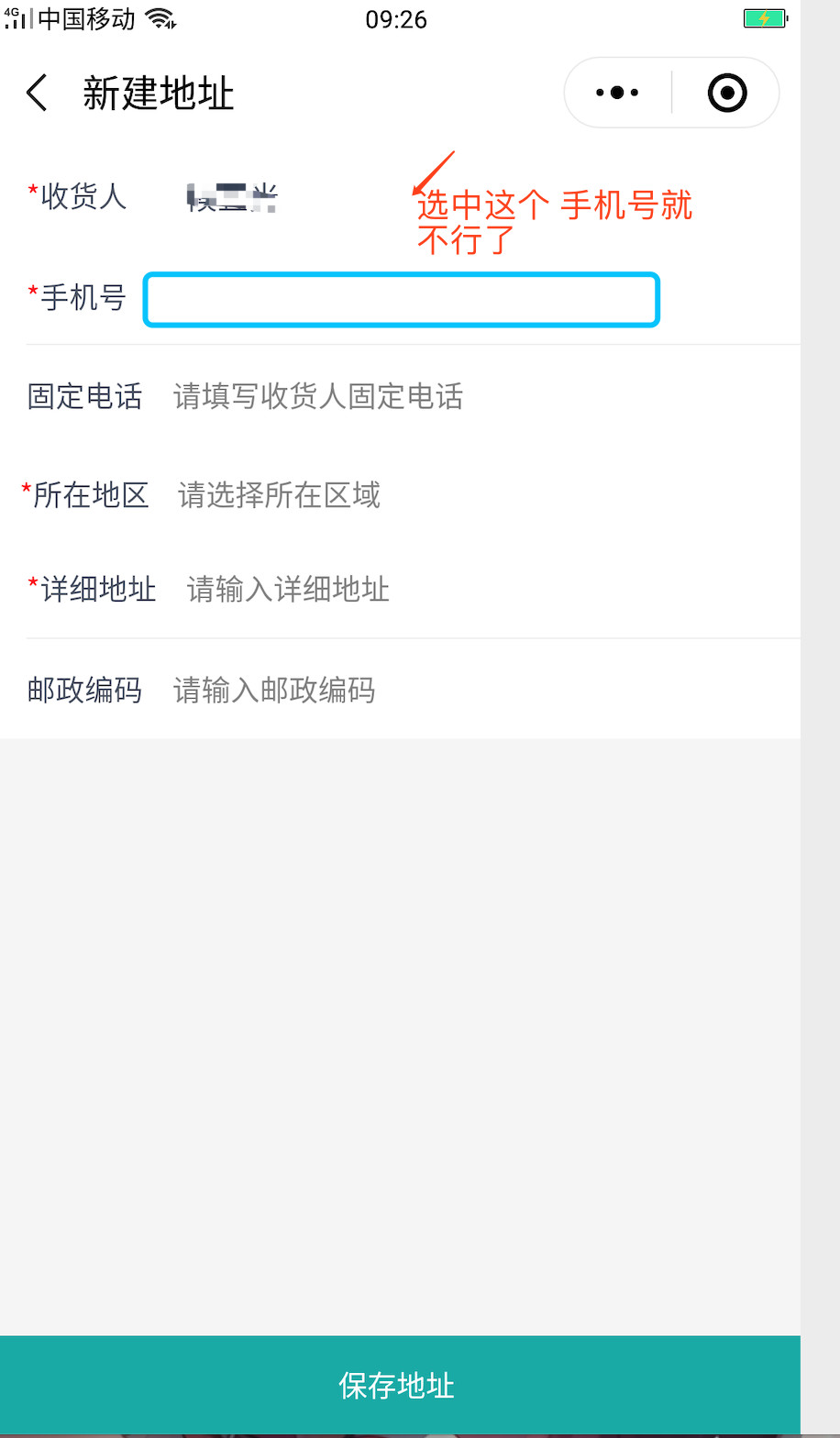Go back from the 新建地址 page
Image resolution: width=840 pixels, height=1438 pixels.
[37, 93]
